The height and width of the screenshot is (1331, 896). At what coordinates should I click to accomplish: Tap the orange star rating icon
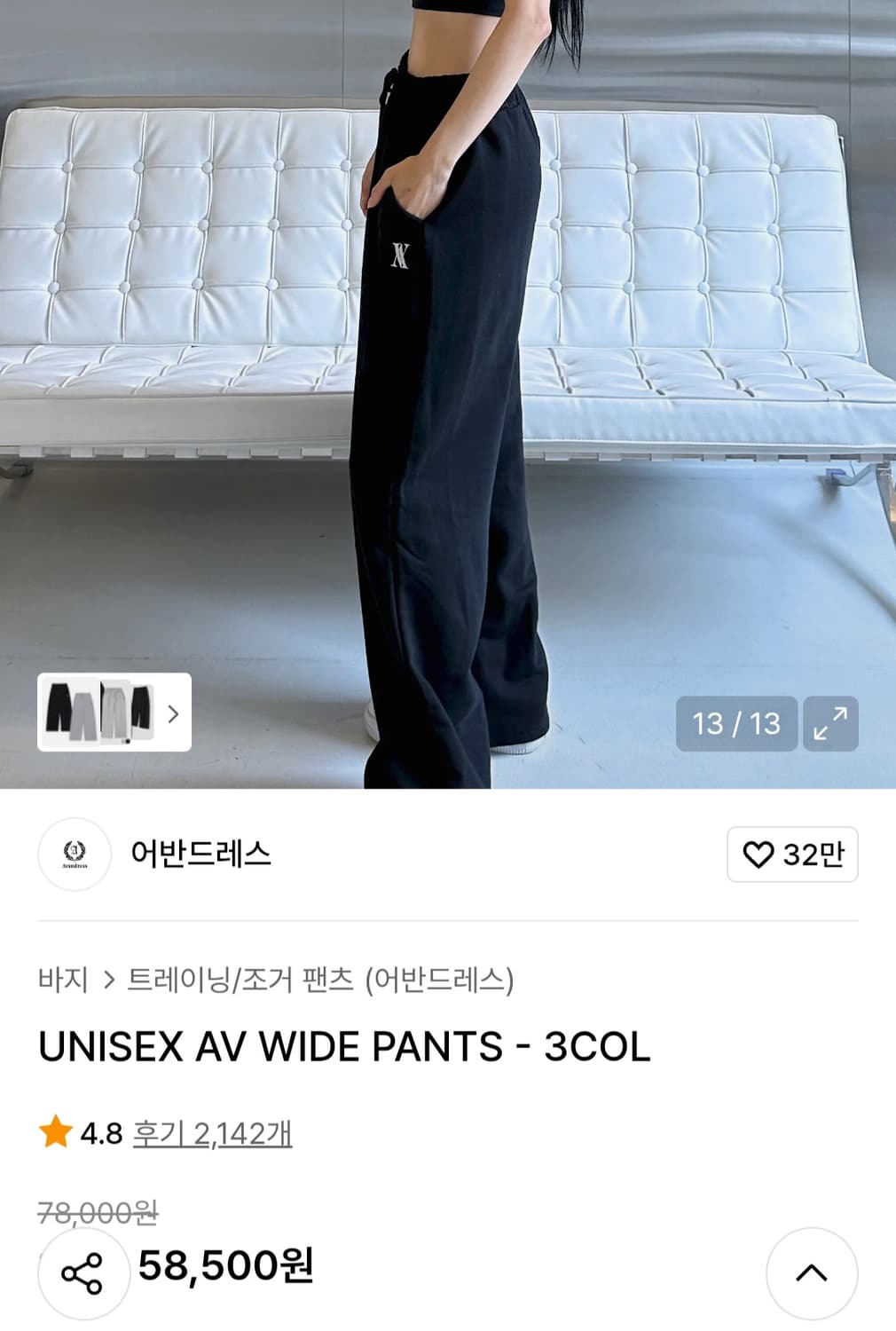56,1131
